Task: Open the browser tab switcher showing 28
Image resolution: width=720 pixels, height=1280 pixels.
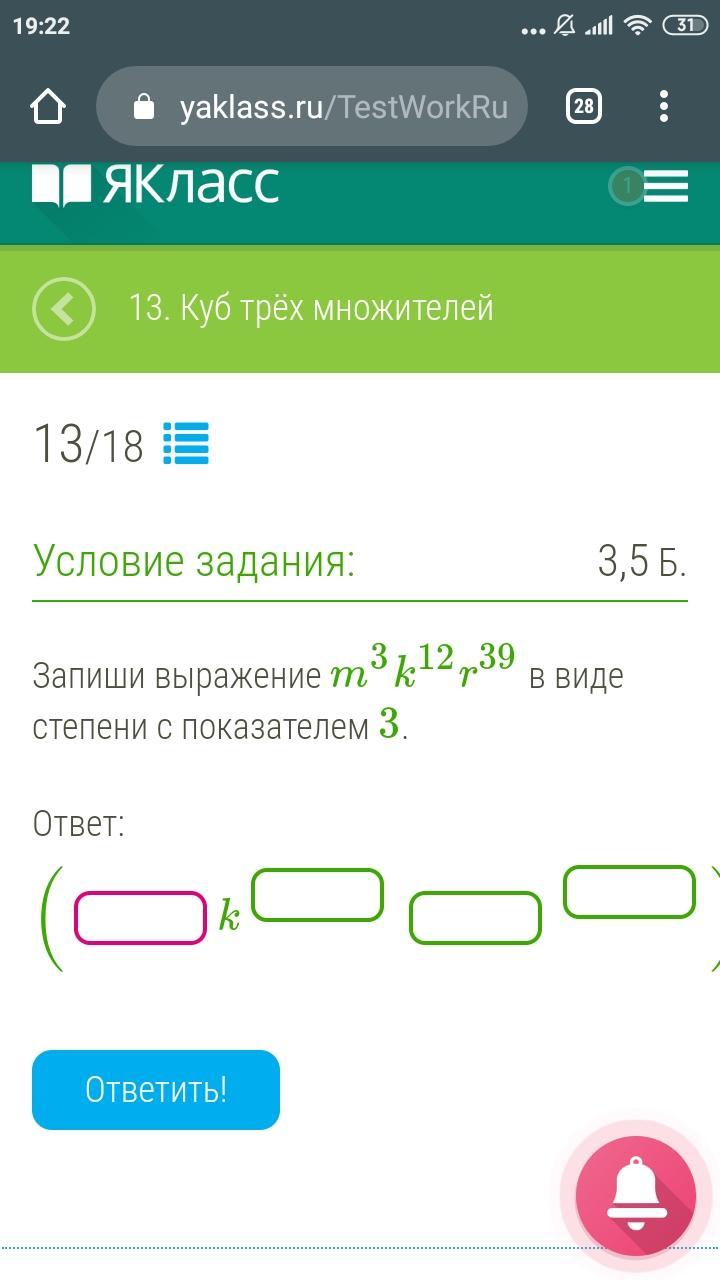Action: point(584,106)
